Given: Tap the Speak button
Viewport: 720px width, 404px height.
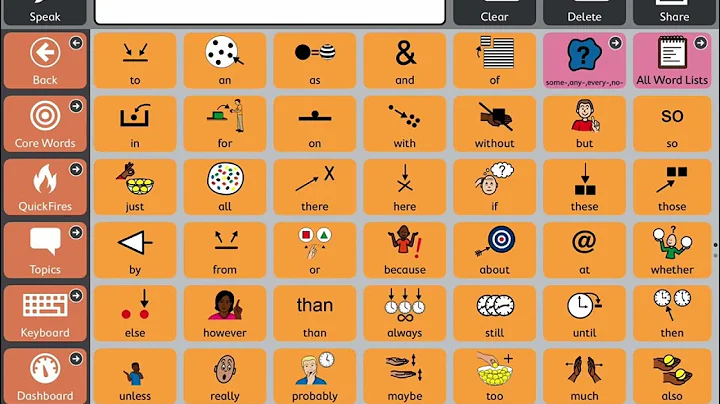Looking at the screenshot, I should (x=45, y=12).
